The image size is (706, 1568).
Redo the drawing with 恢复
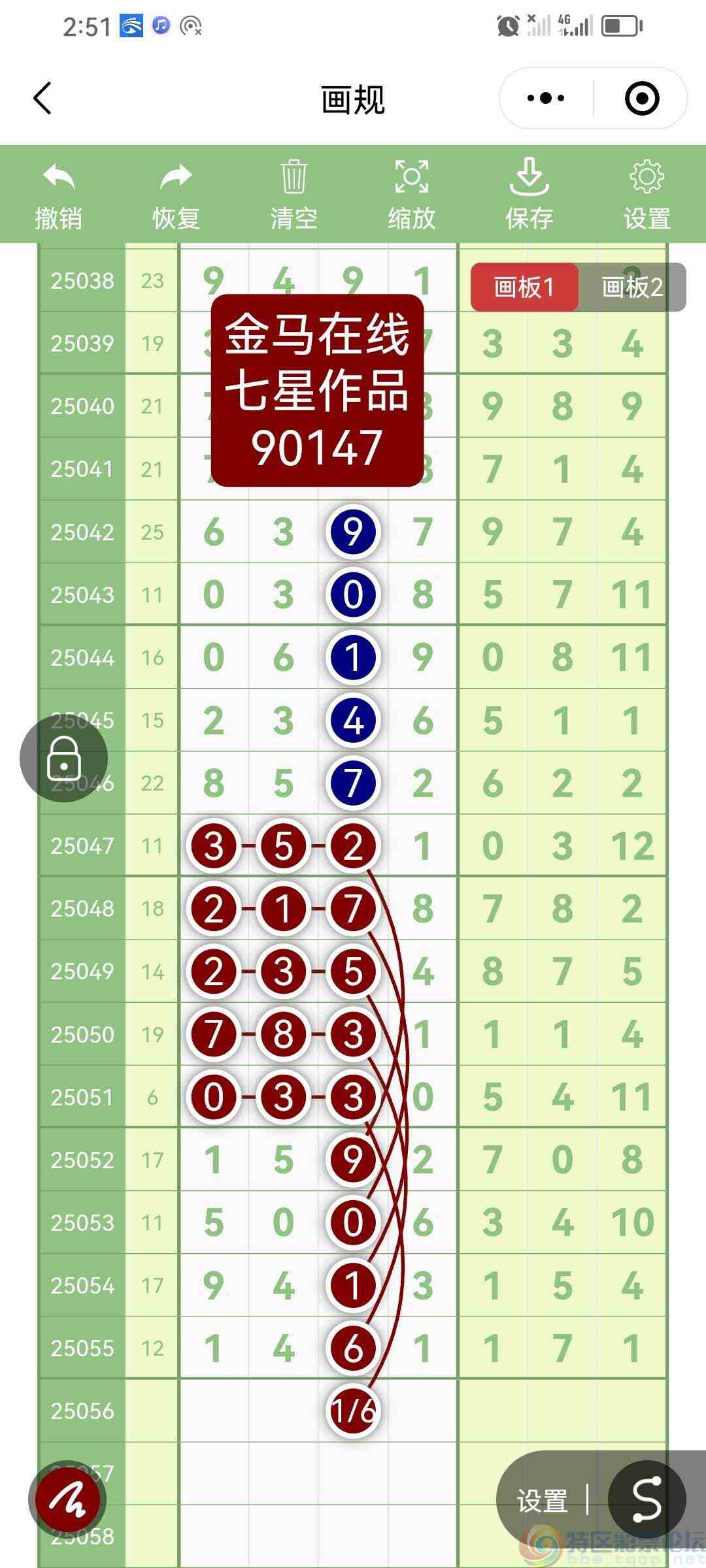pos(176,195)
